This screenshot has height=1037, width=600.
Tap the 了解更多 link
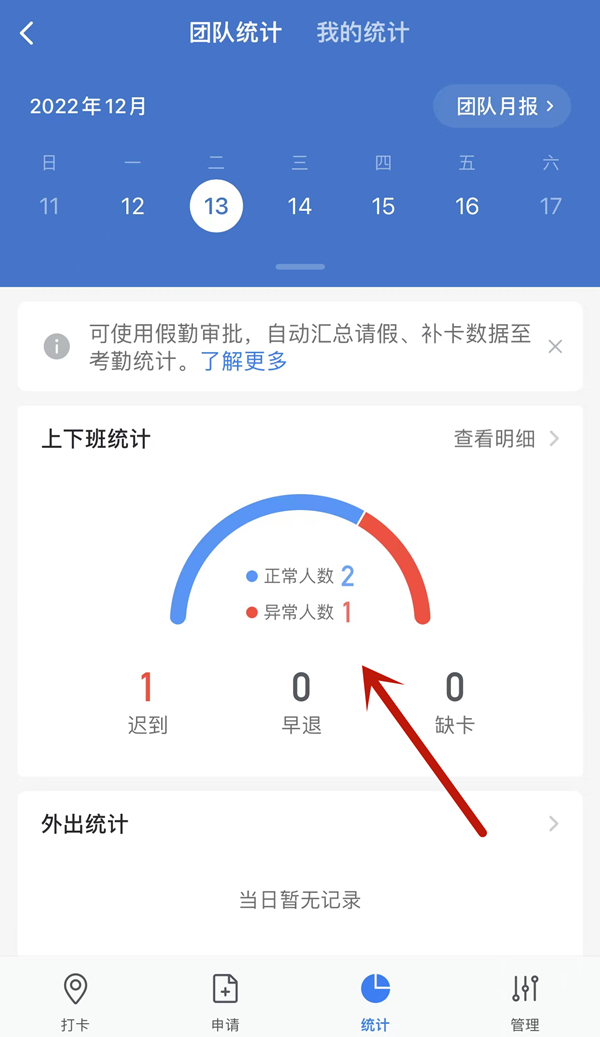click(x=244, y=362)
